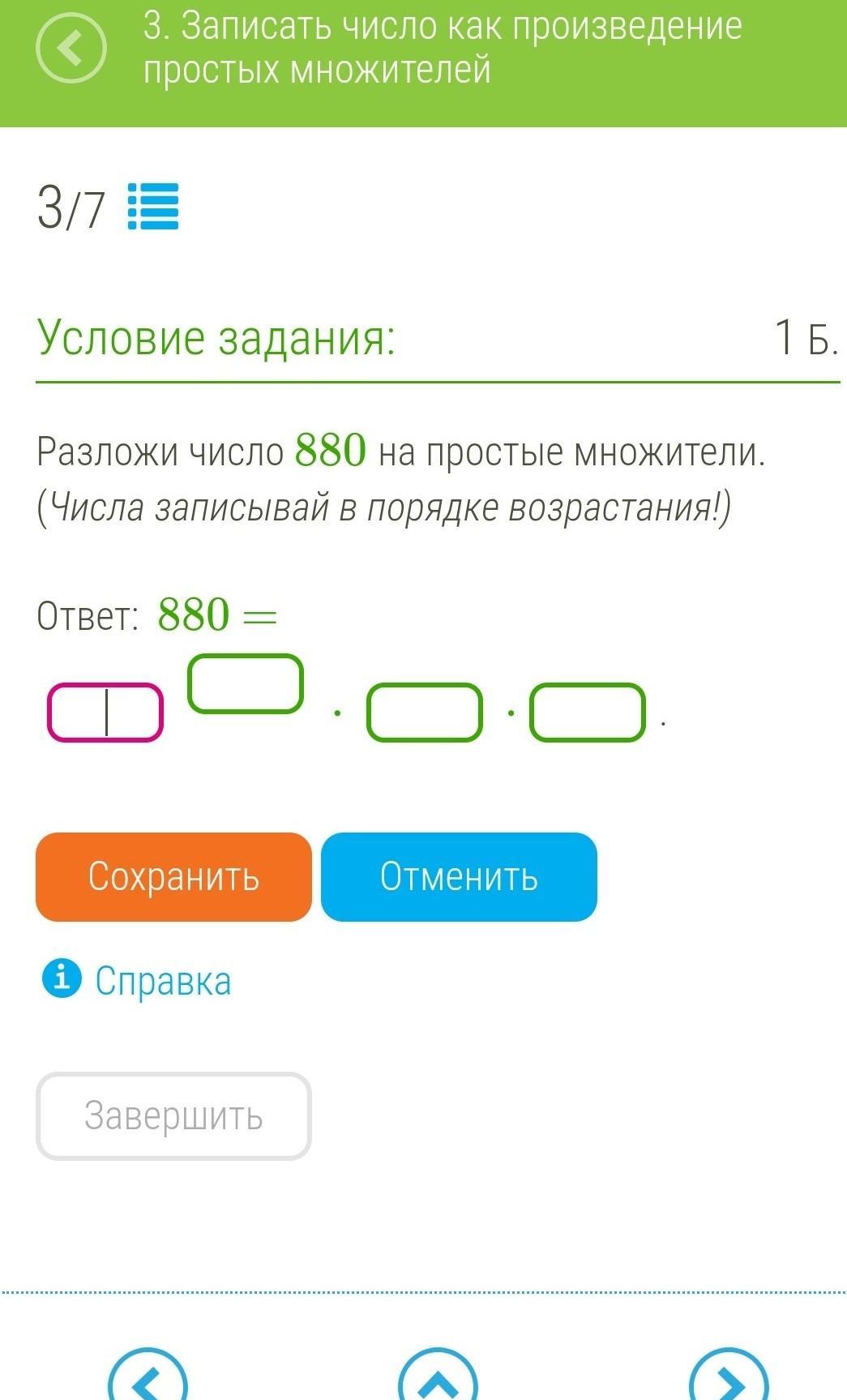Select the exponent input box

[246, 683]
